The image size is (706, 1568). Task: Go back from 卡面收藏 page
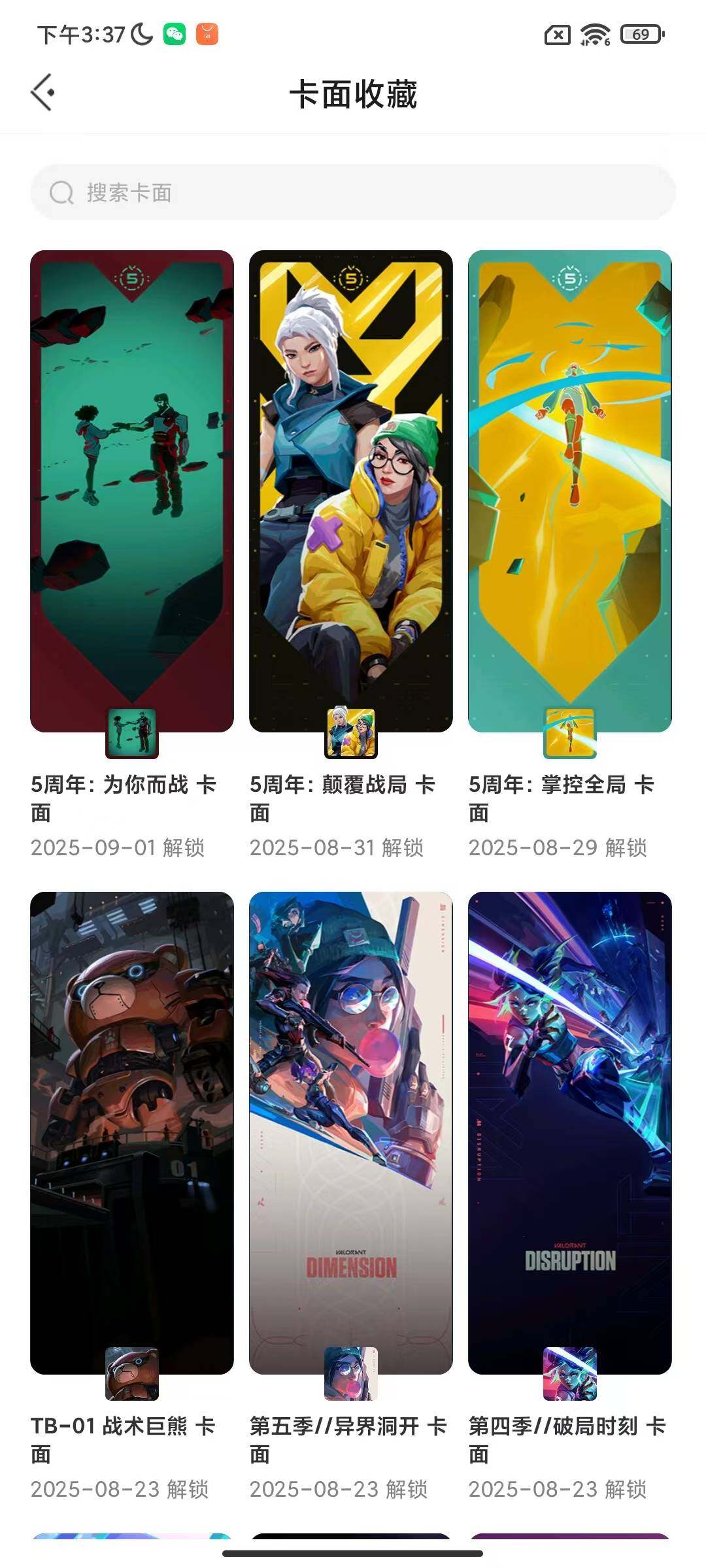[x=43, y=93]
